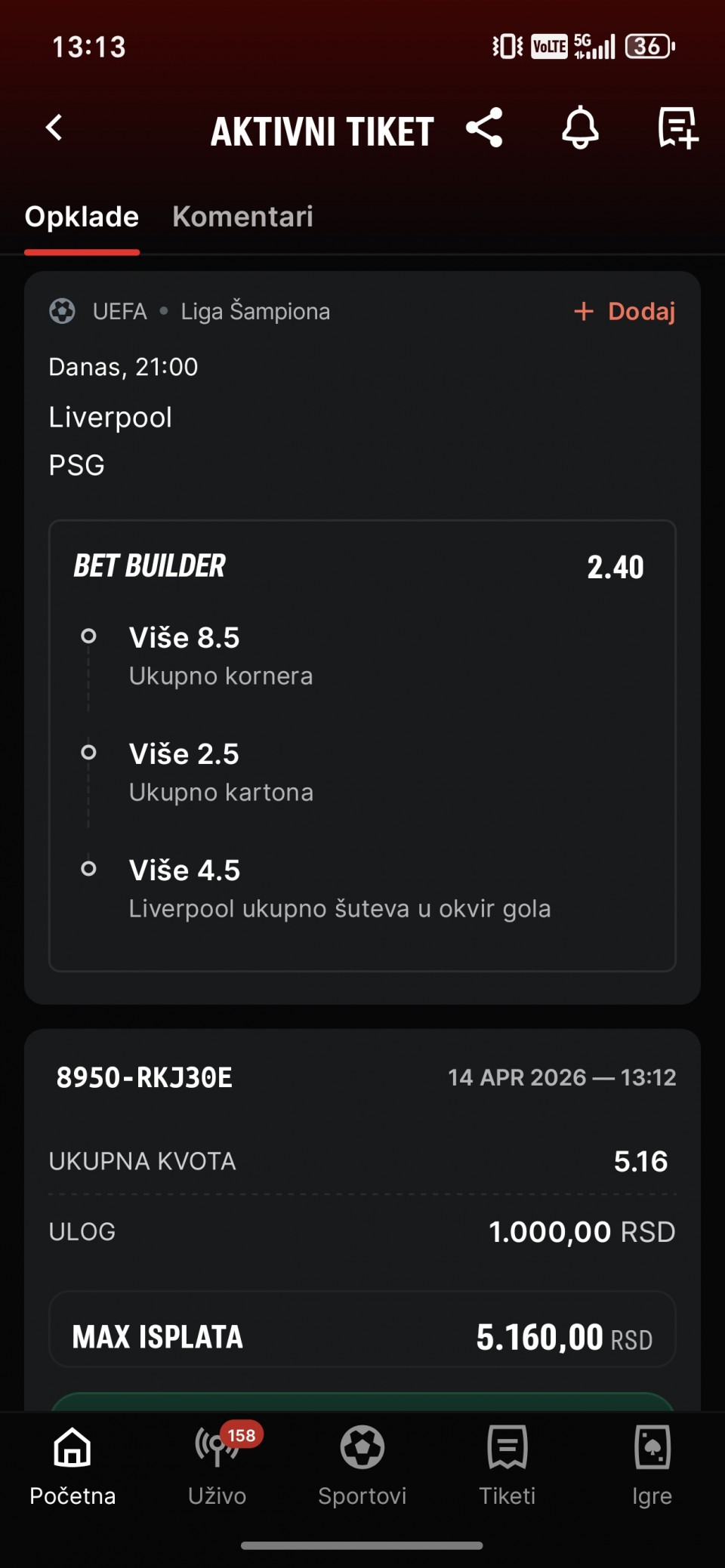Open the Liverpool vs PSG Bet Builder card
This screenshot has height=1568, width=725.
(x=362, y=744)
